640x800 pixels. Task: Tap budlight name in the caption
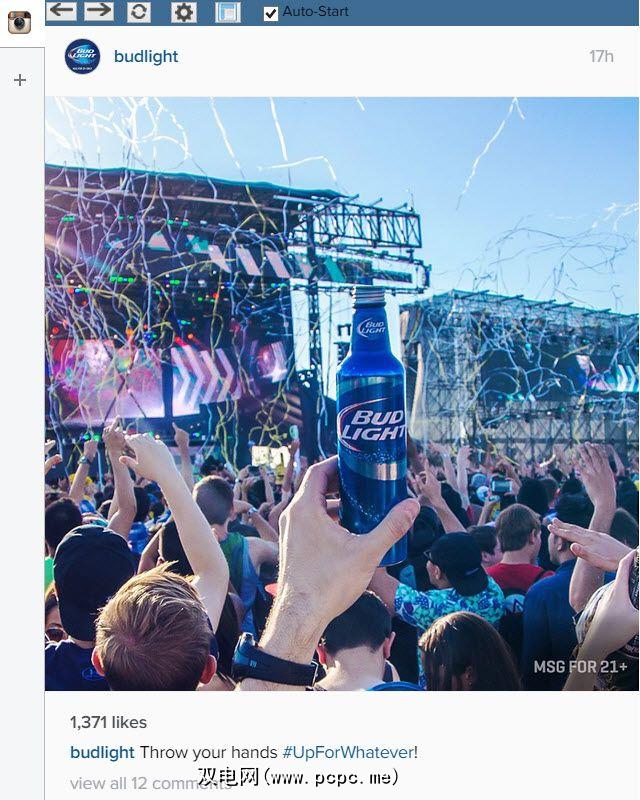[102, 752]
